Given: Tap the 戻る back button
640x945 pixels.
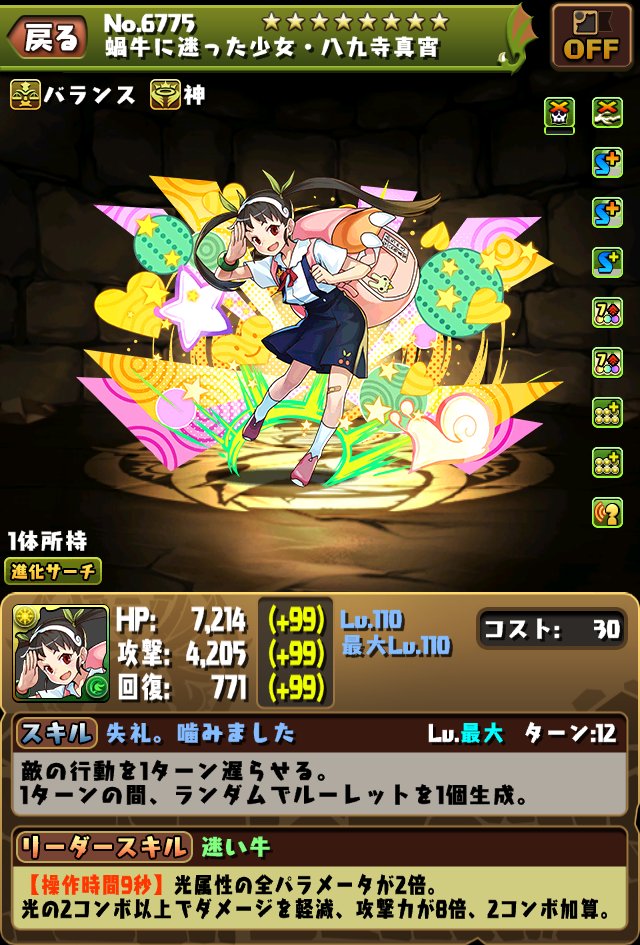Looking at the screenshot, I should coord(47,37).
